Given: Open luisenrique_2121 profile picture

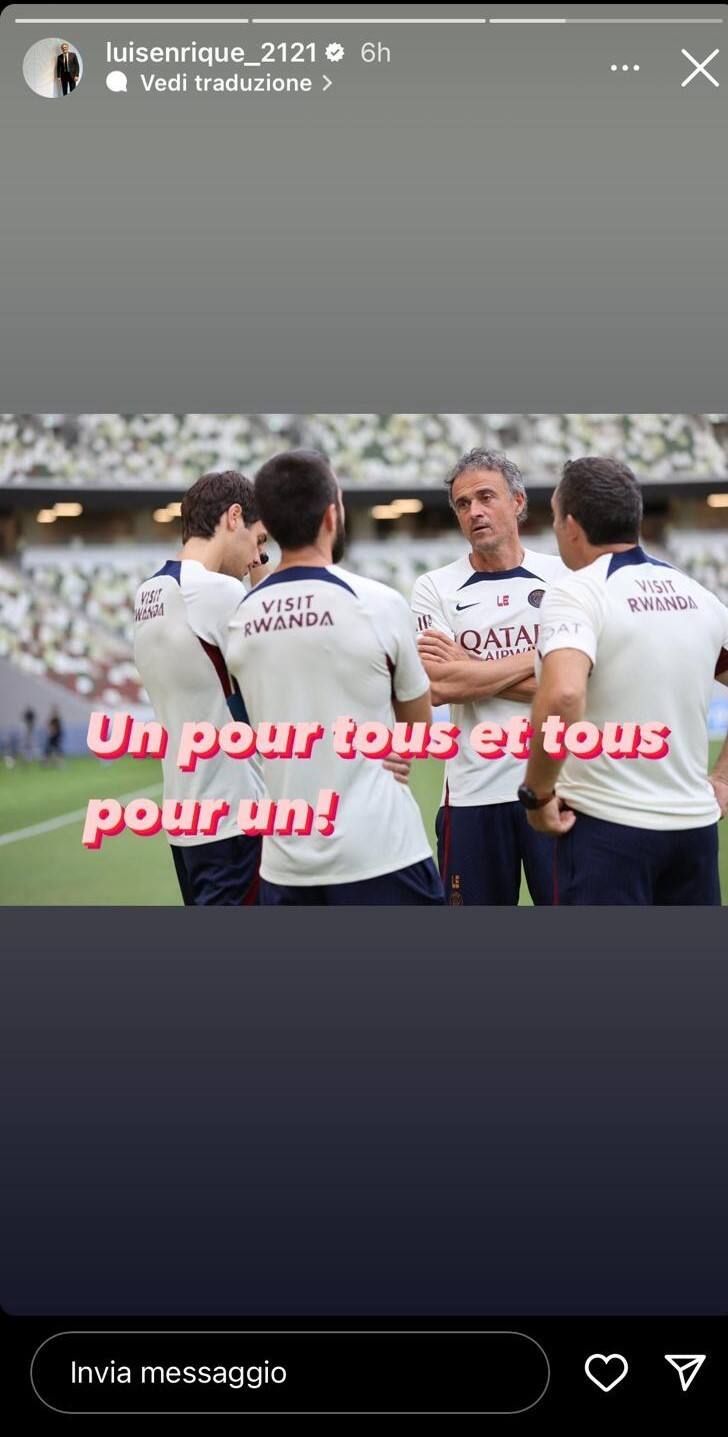Looking at the screenshot, I should tap(52, 68).
